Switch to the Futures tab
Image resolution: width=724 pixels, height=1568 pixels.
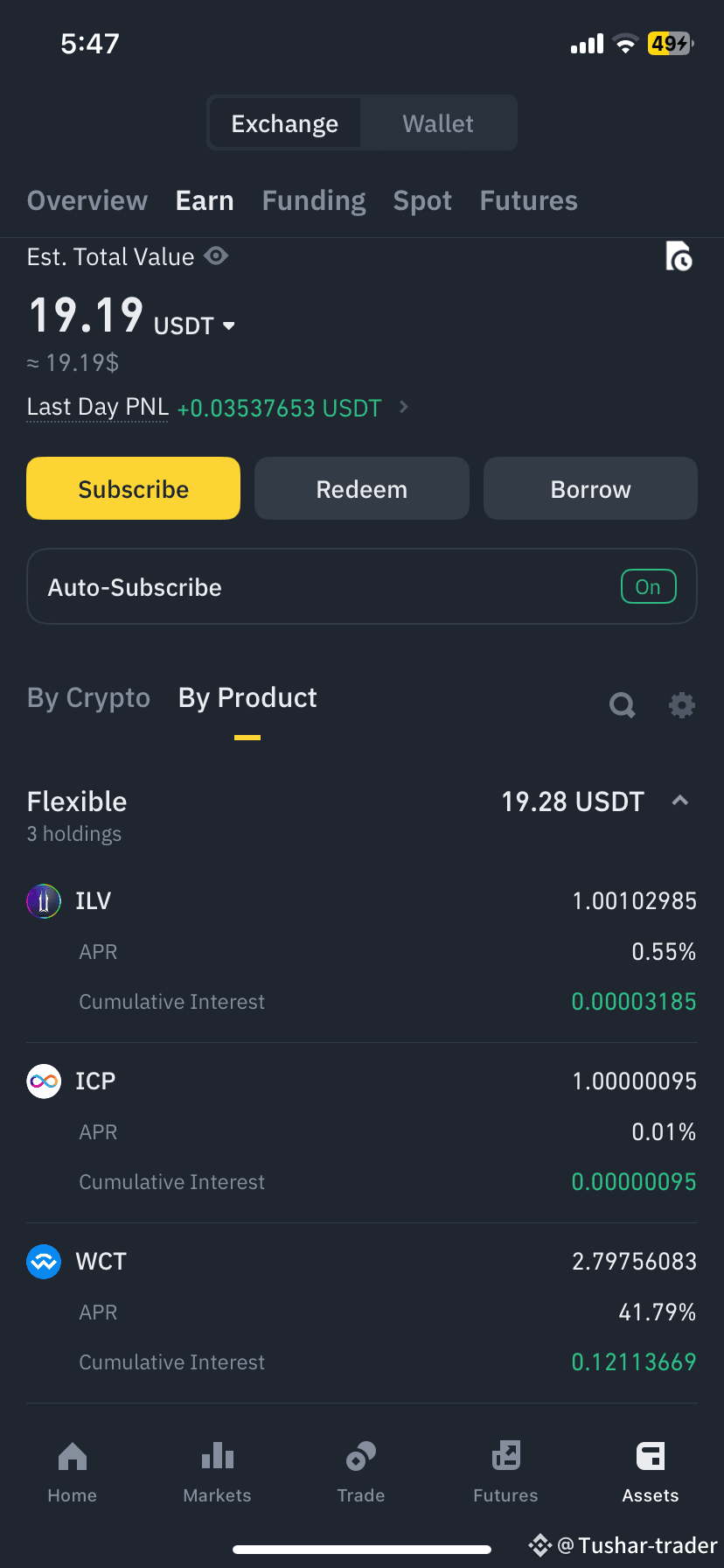(528, 200)
